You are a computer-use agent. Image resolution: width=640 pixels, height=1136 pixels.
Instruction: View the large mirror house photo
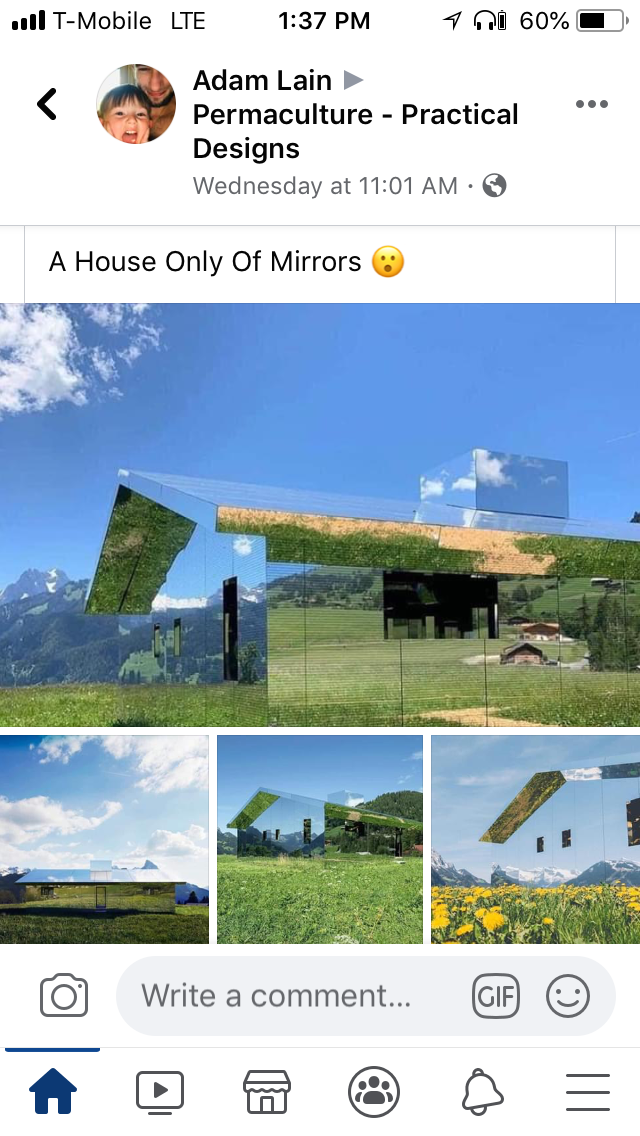(x=320, y=515)
